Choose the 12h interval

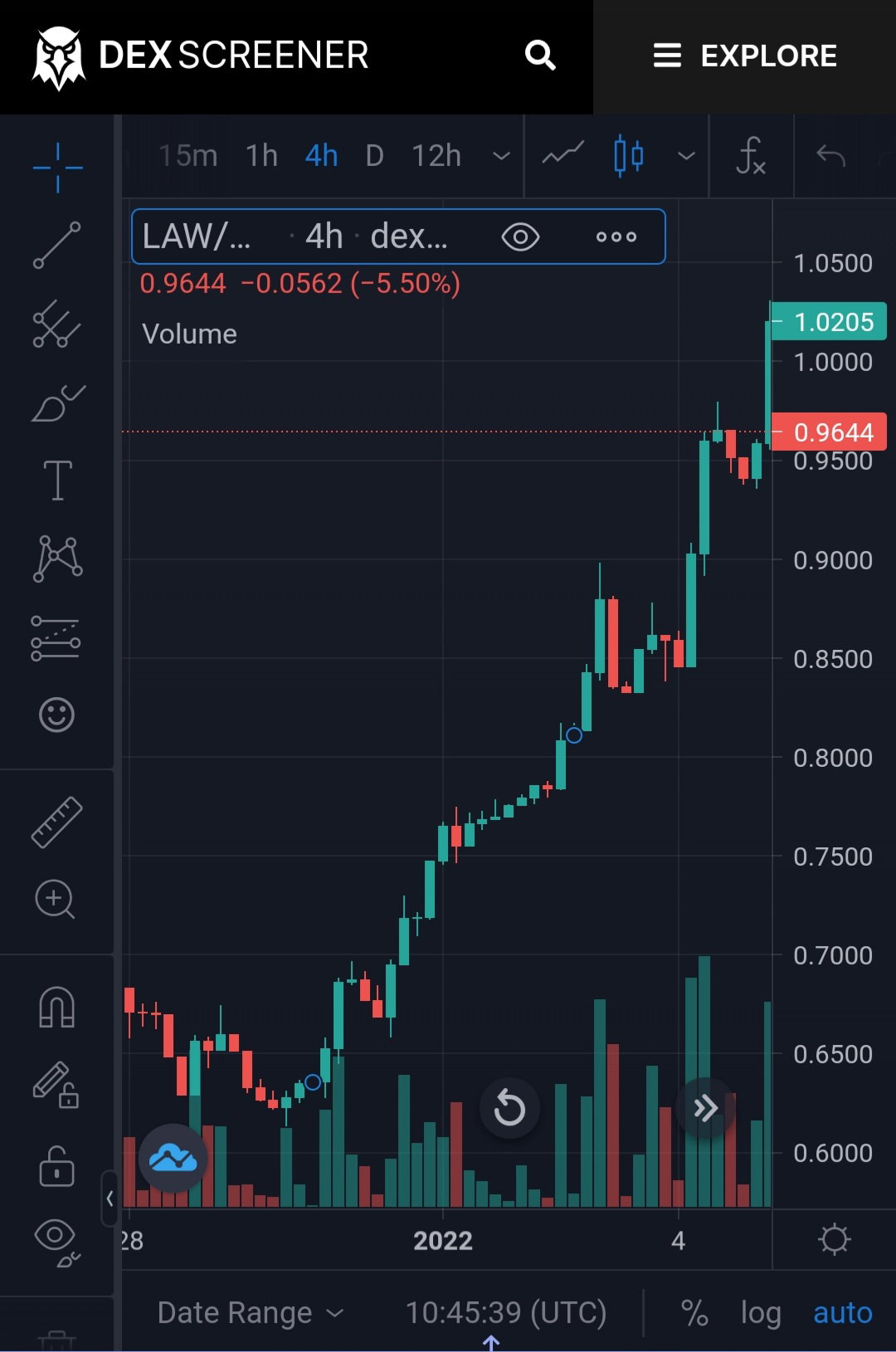(436, 155)
